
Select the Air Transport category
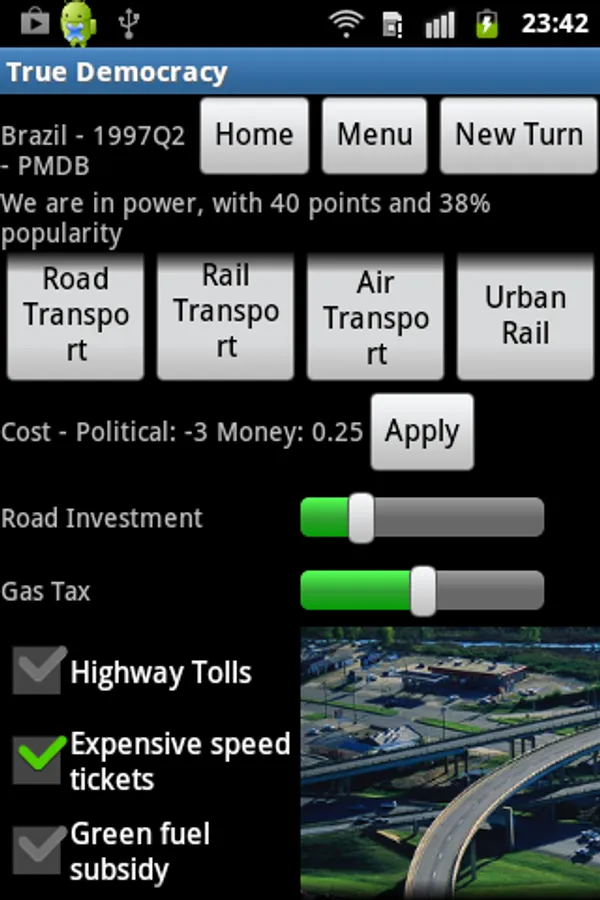click(x=375, y=316)
